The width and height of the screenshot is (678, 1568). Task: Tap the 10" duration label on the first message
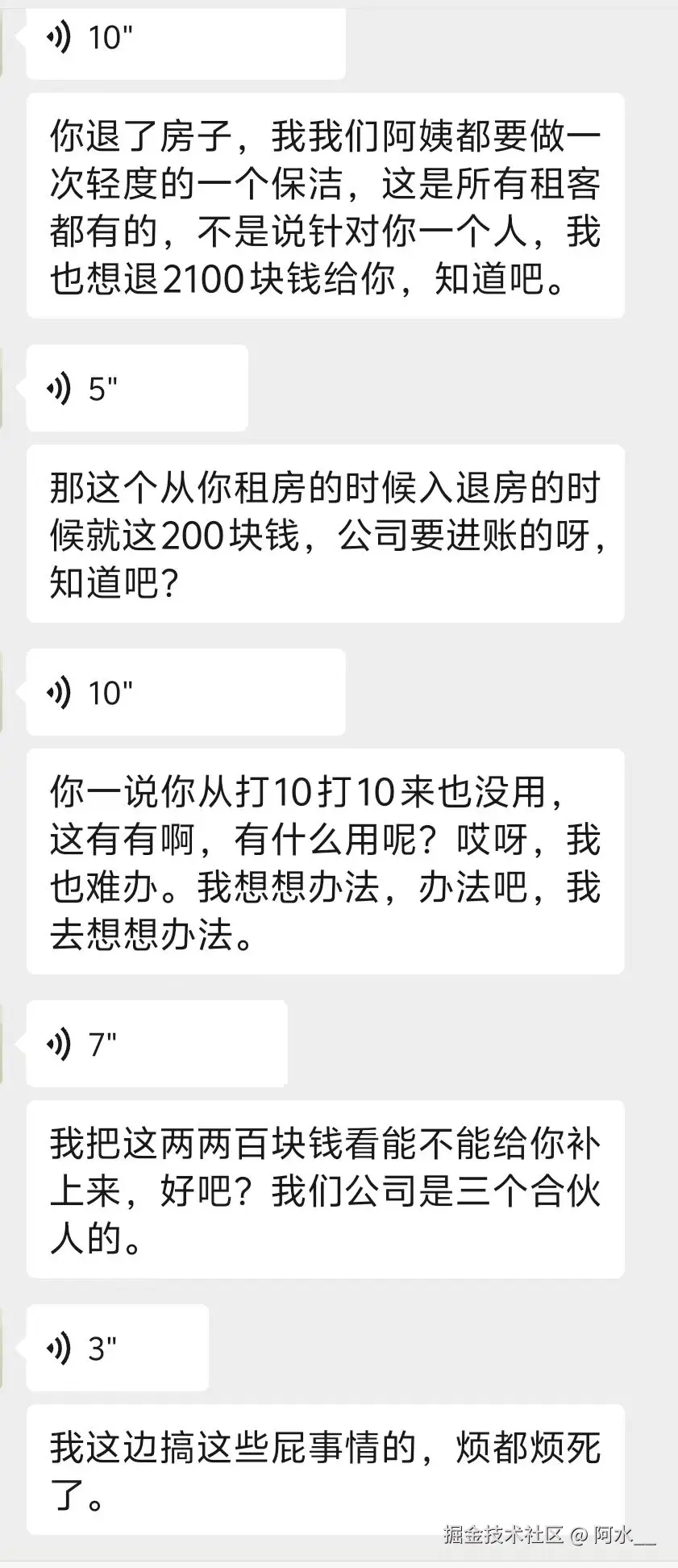click(110, 36)
